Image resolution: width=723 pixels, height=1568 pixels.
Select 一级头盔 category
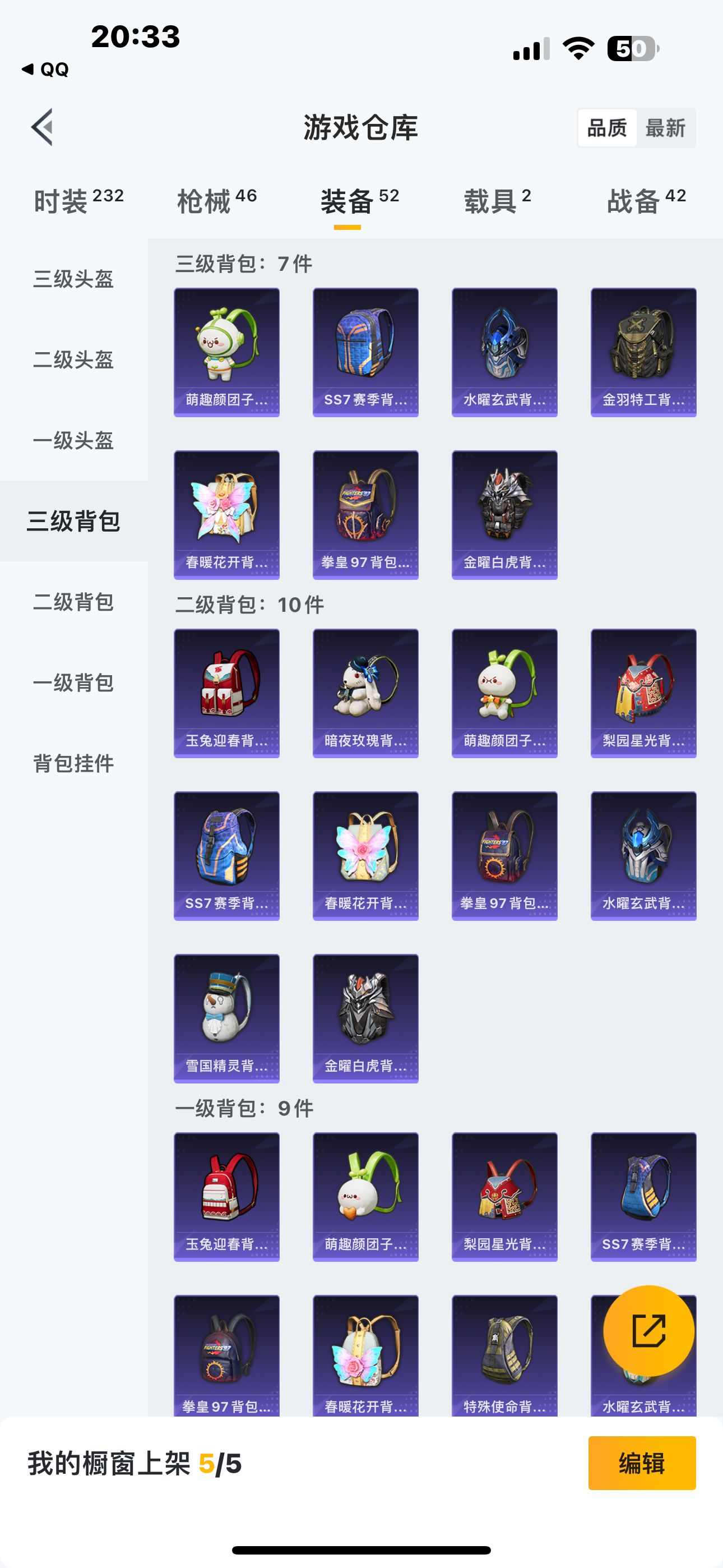pyautogui.click(x=73, y=441)
